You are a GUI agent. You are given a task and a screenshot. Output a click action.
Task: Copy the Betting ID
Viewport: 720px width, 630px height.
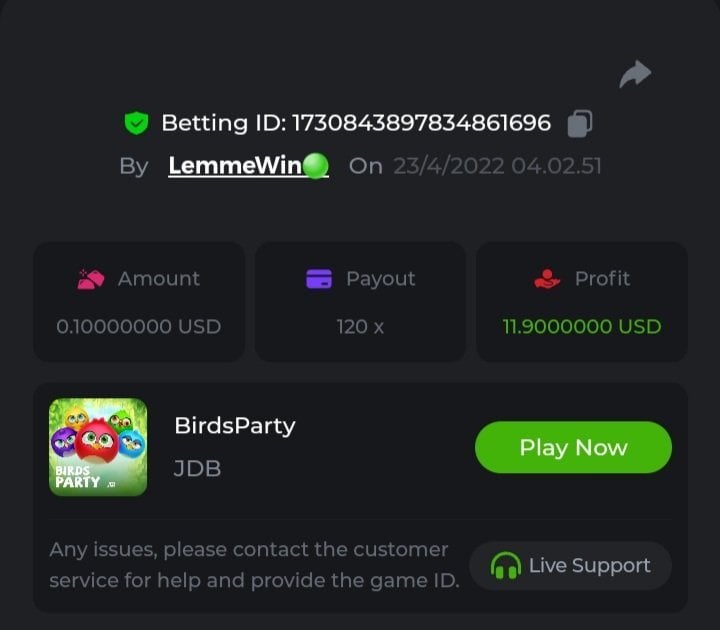580,123
